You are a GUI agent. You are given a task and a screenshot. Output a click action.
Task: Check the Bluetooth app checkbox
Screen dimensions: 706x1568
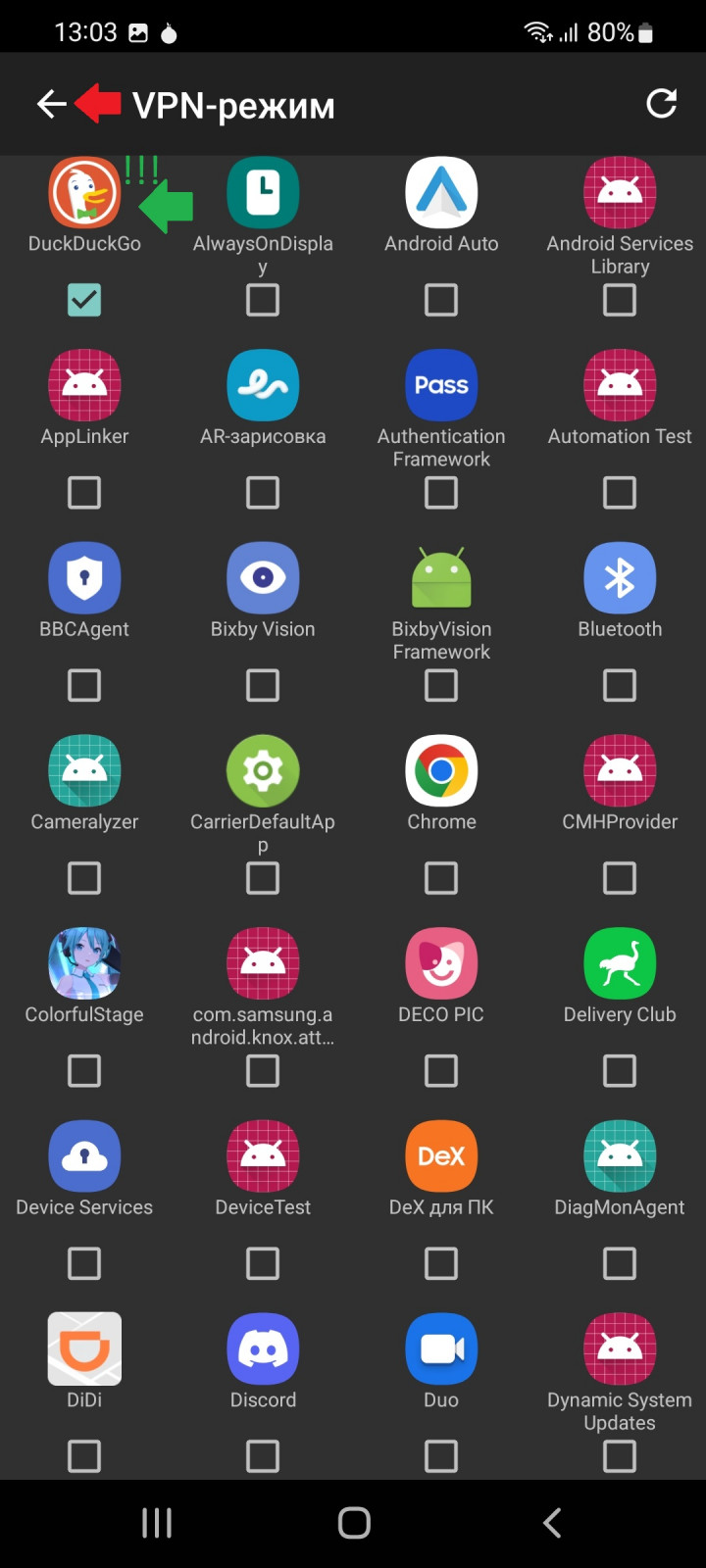tap(620, 685)
